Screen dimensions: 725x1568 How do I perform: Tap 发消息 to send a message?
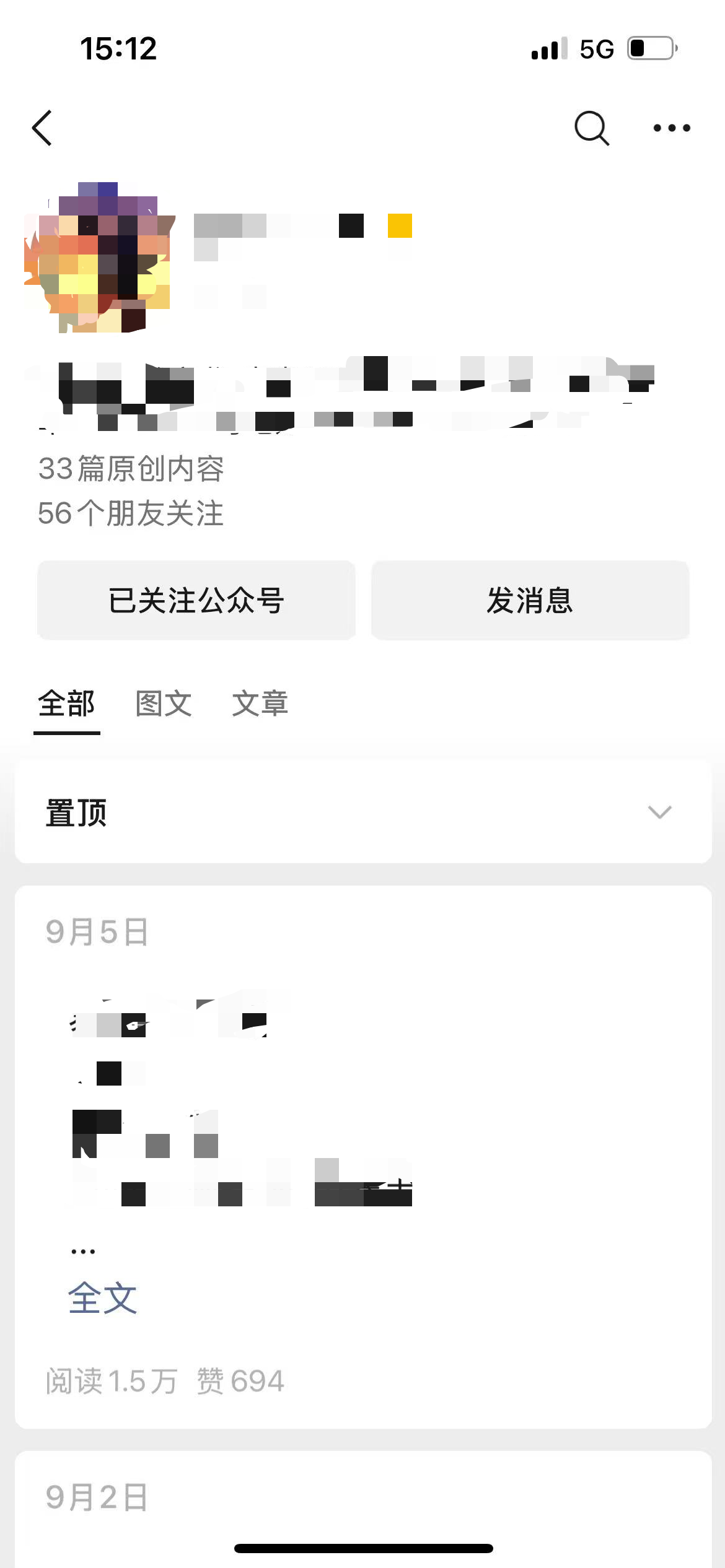coord(530,600)
